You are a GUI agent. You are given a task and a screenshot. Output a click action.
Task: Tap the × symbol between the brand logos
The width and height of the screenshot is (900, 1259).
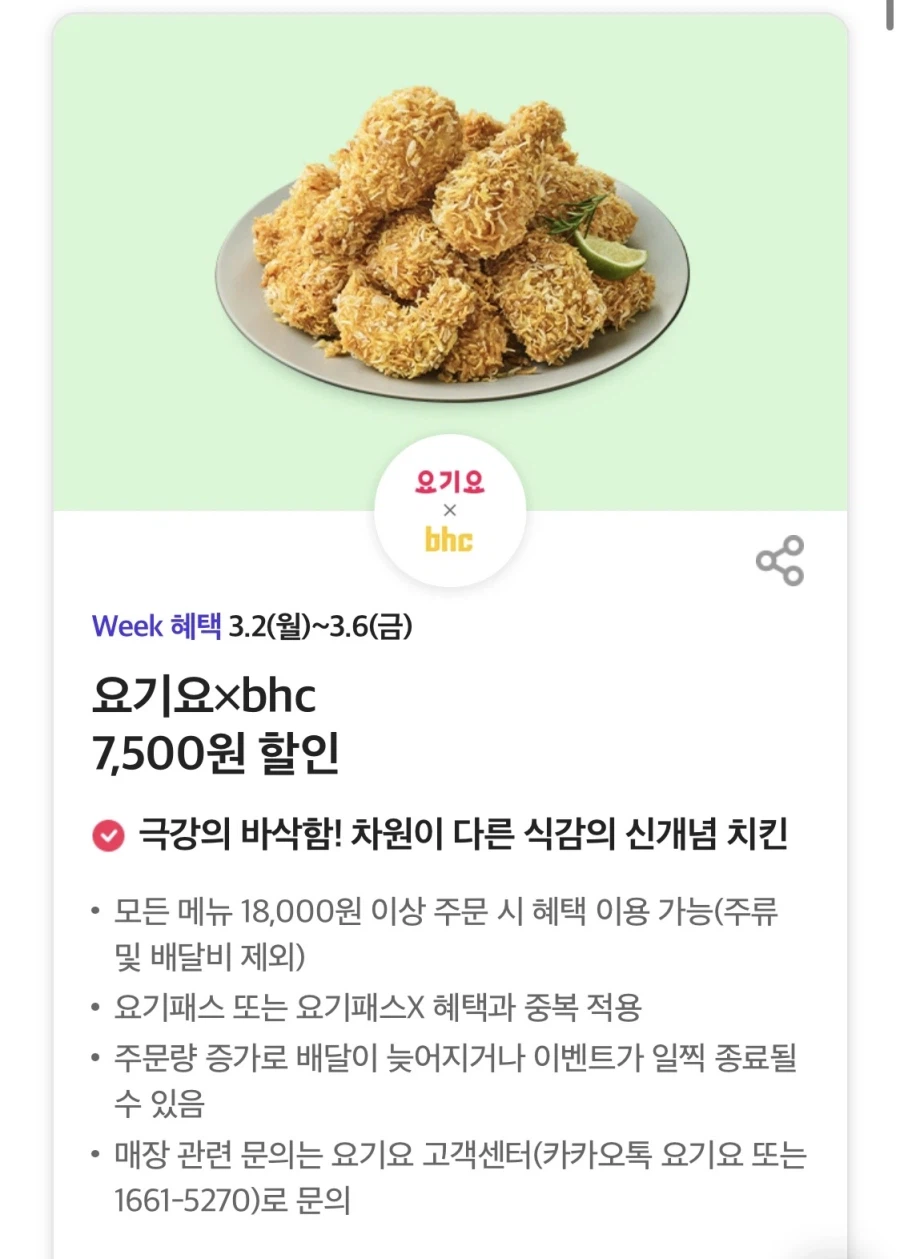pyautogui.click(x=450, y=512)
